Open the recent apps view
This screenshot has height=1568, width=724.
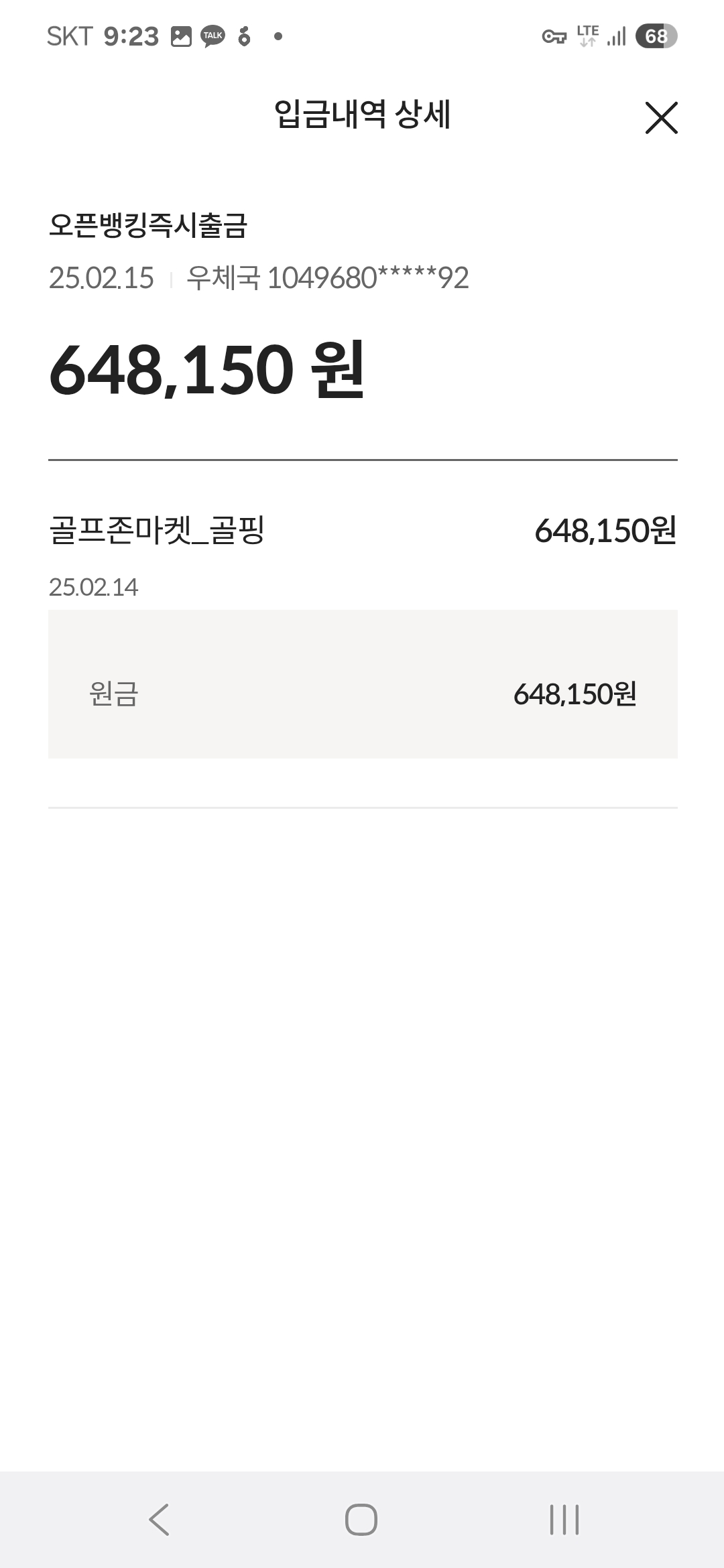coord(564,1519)
